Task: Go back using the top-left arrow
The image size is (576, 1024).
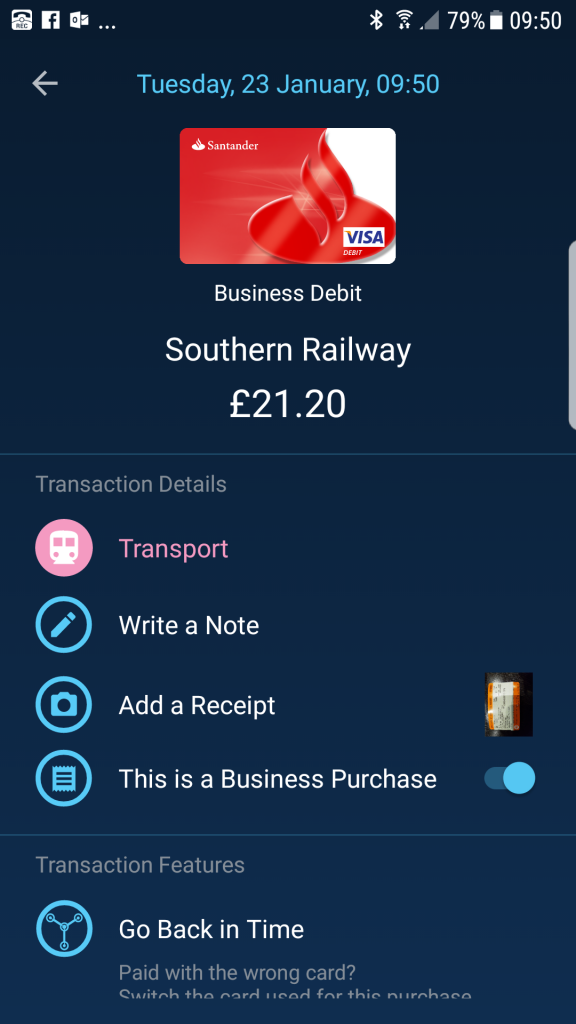Action: [45, 84]
